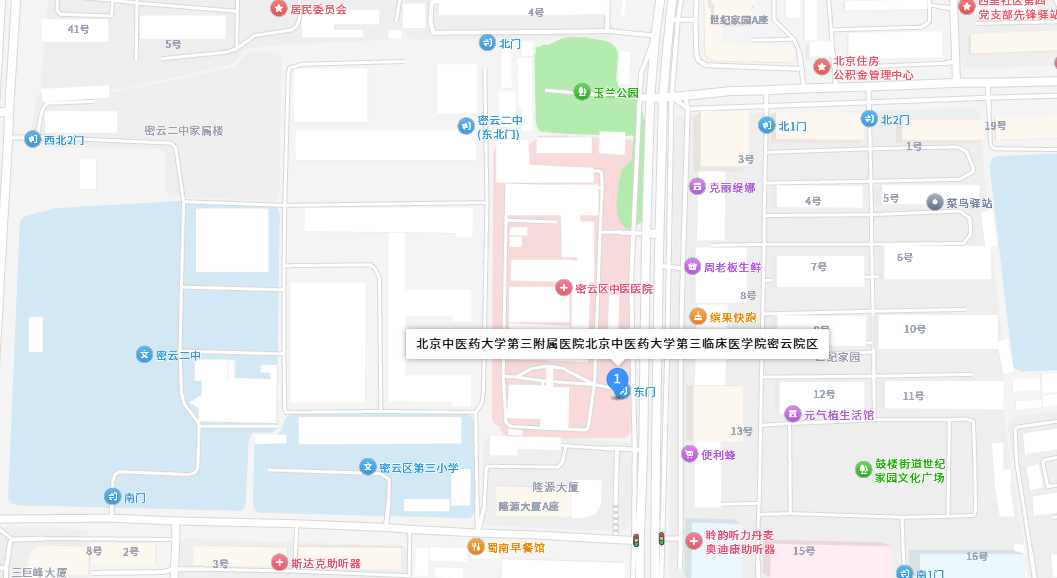Open the 鼓楼街道世纪家园文化广场 marker

click(863, 469)
